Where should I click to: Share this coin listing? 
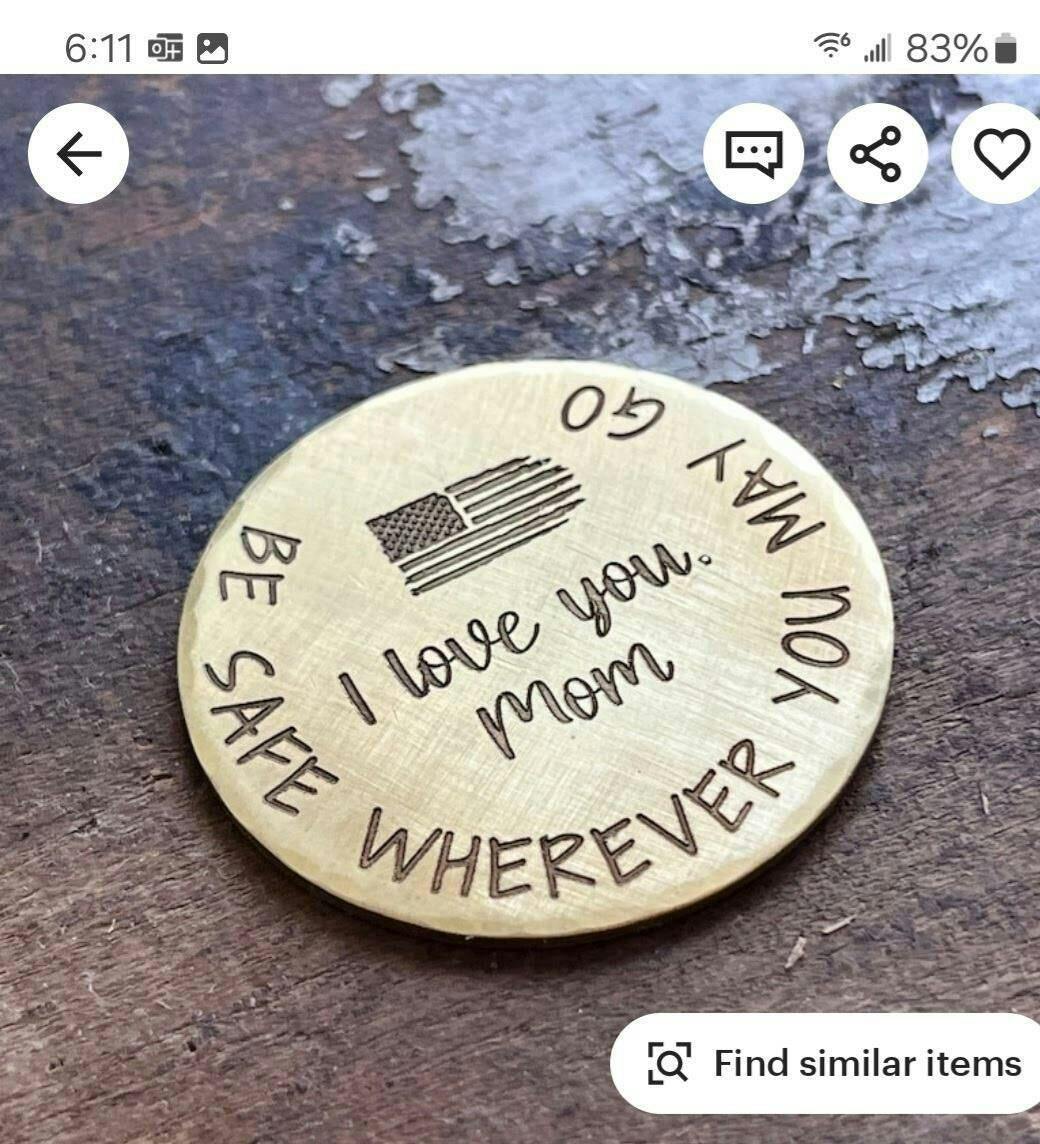point(876,153)
